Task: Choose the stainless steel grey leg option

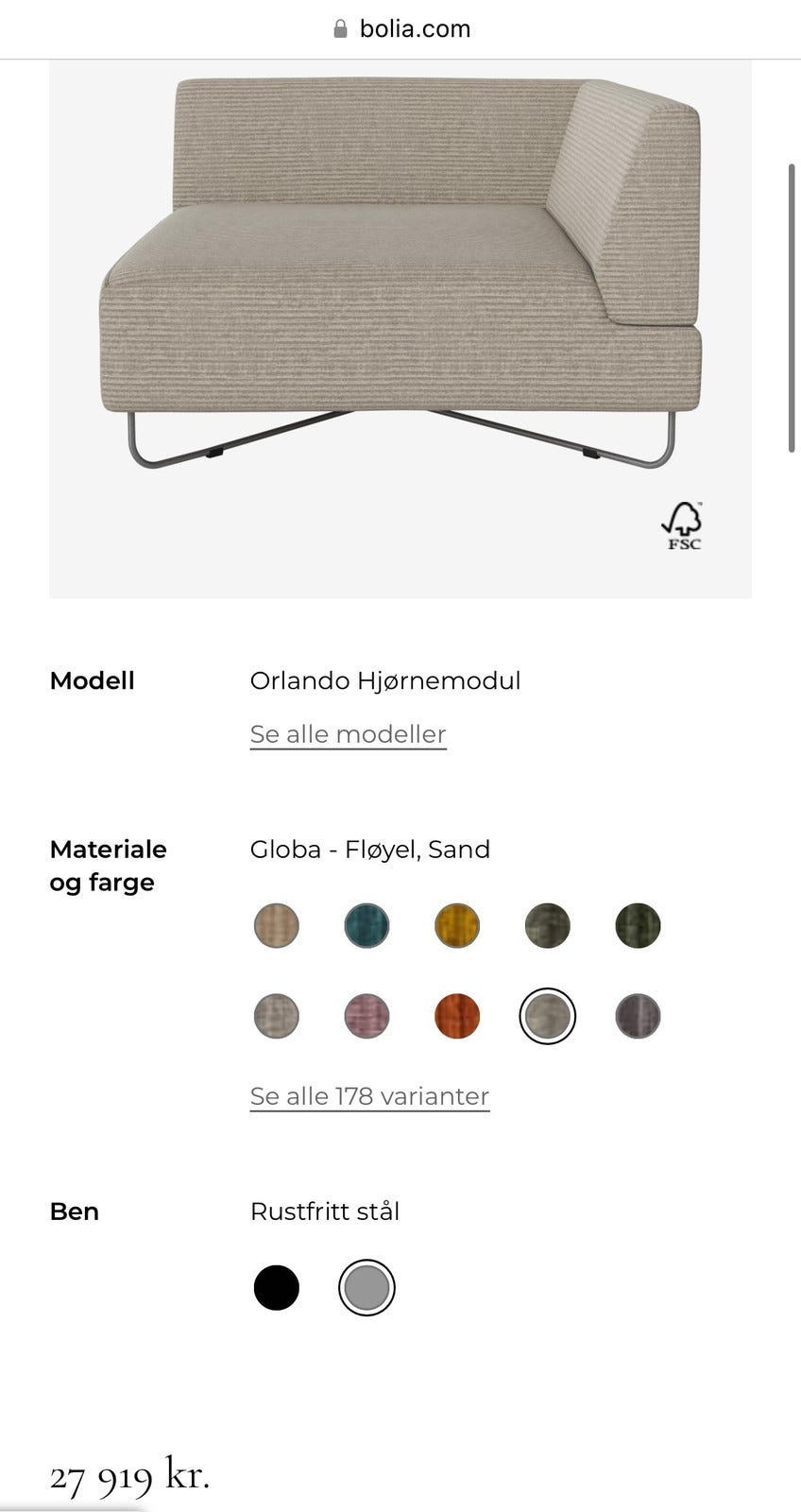Action: coord(366,1287)
